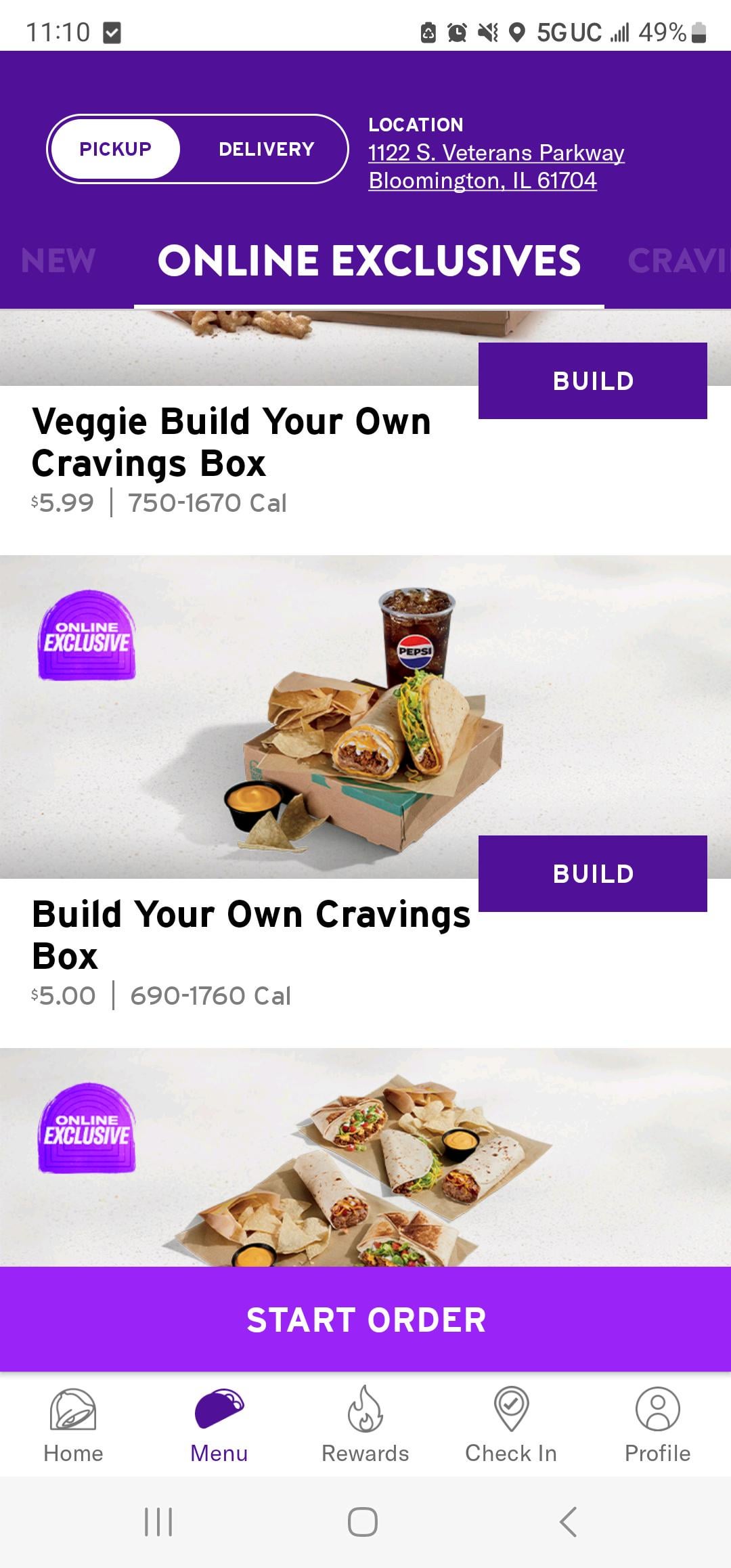Open the Check In tab
Image resolution: width=731 pixels, height=1568 pixels.
pos(511,1424)
